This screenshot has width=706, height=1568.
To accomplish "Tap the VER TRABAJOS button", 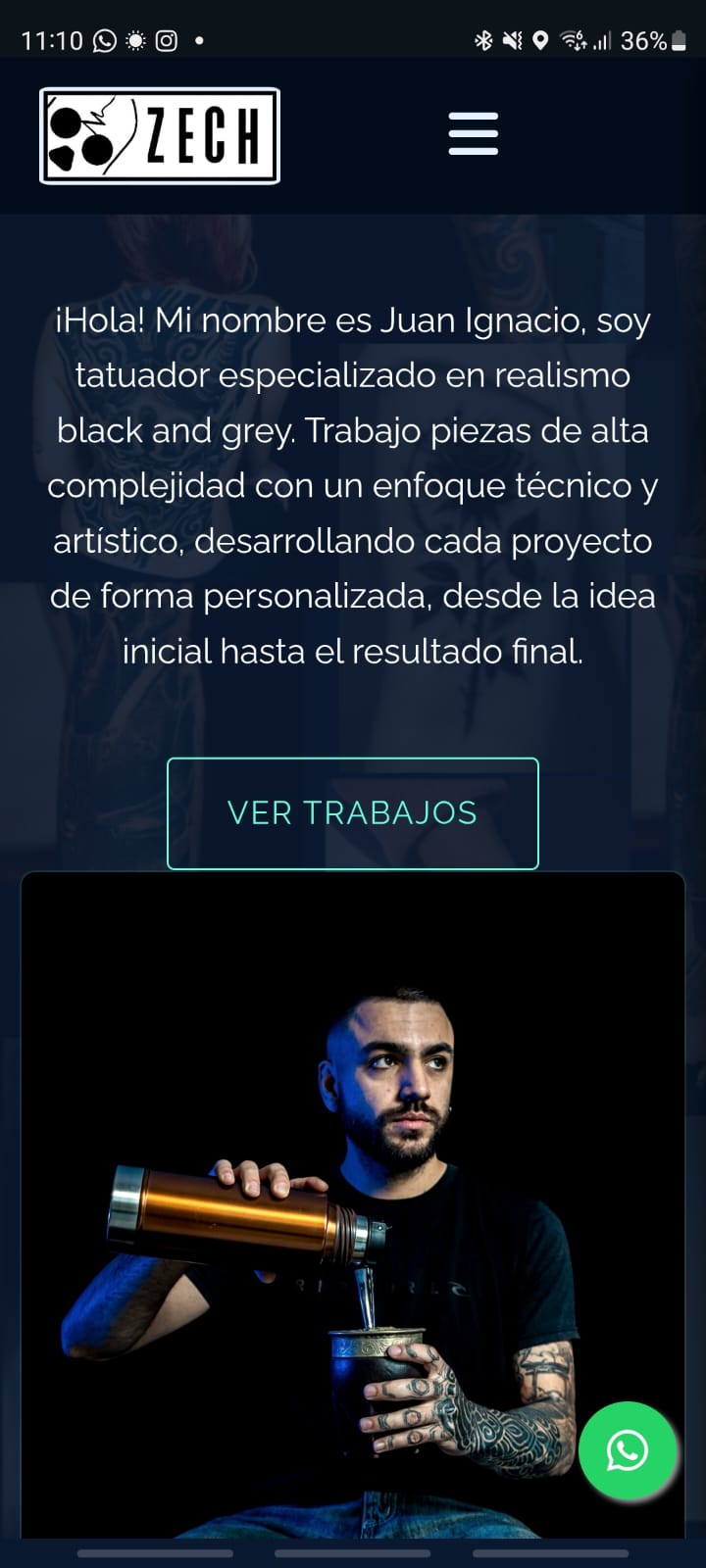I will [x=353, y=812].
